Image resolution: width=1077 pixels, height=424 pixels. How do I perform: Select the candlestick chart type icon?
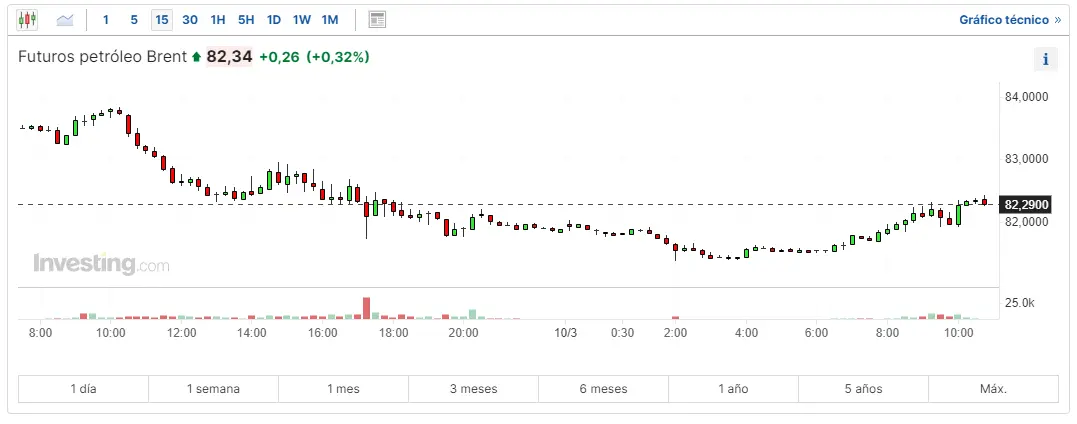tap(28, 19)
